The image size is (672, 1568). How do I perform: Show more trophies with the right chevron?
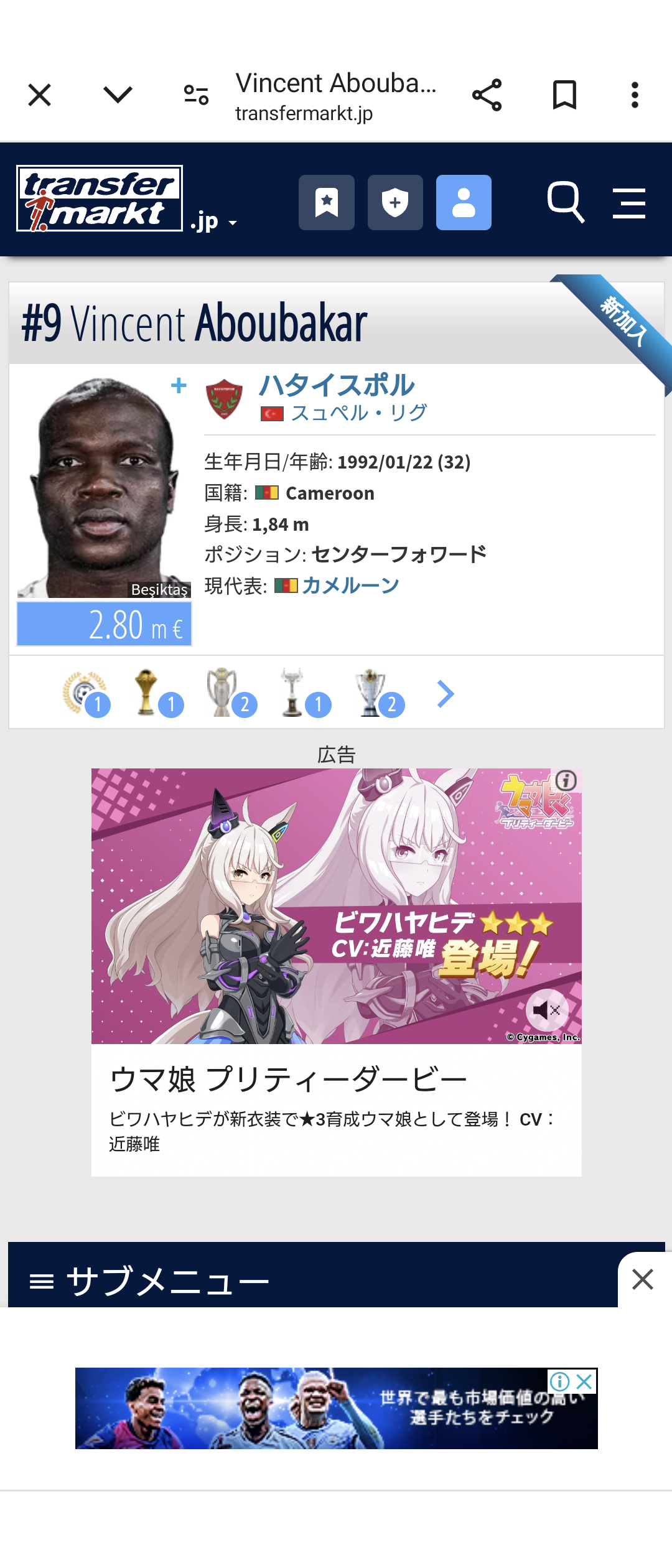(446, 694)
